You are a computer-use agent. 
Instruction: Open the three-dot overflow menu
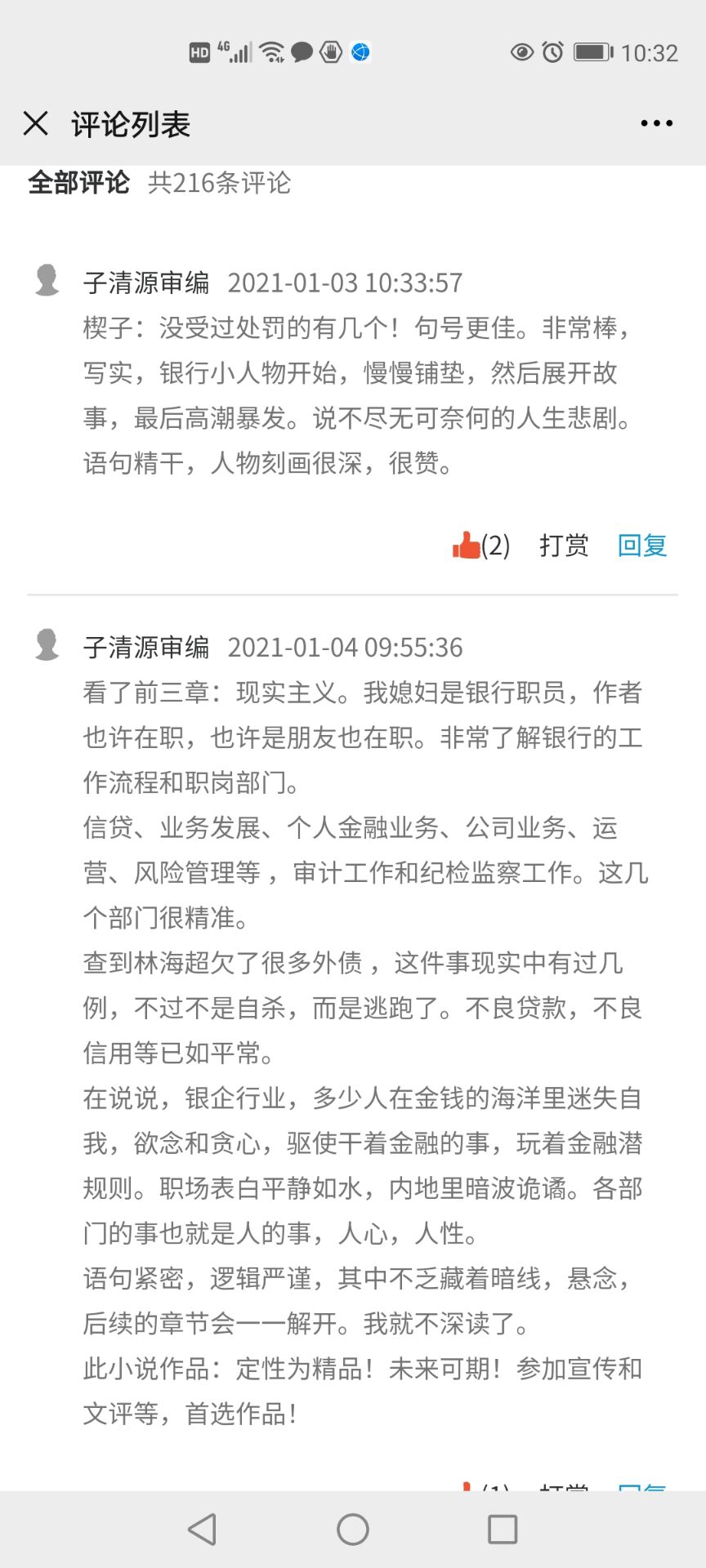point(657,123)
